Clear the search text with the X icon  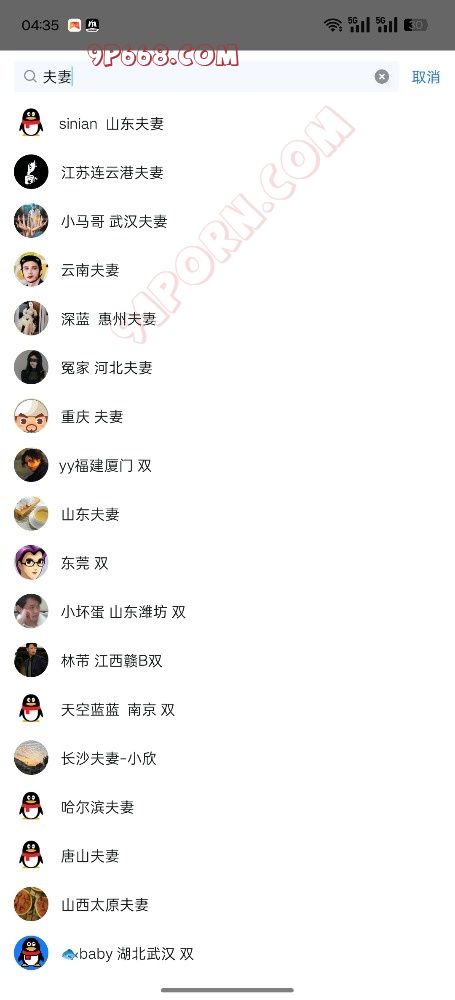click(x=382, y=77)
